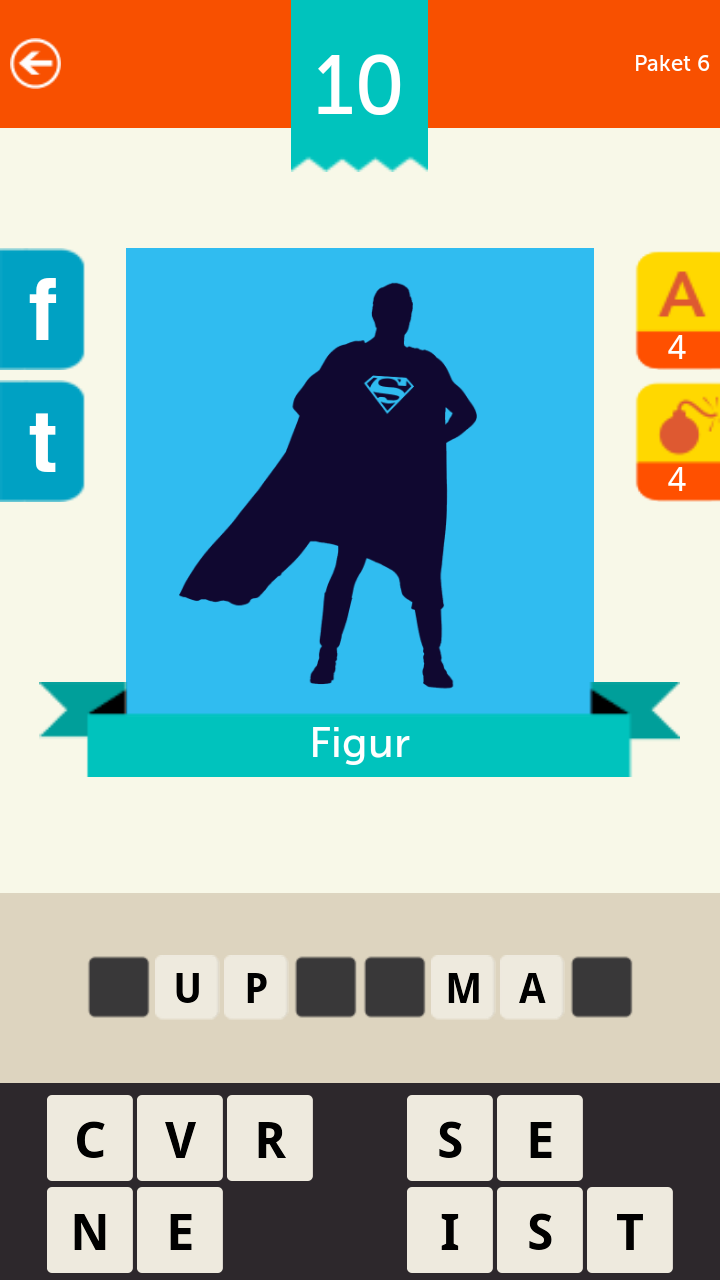Share puzzle on Twitter
Viewport: 720px width, 1280px height.
coord(42,441)
